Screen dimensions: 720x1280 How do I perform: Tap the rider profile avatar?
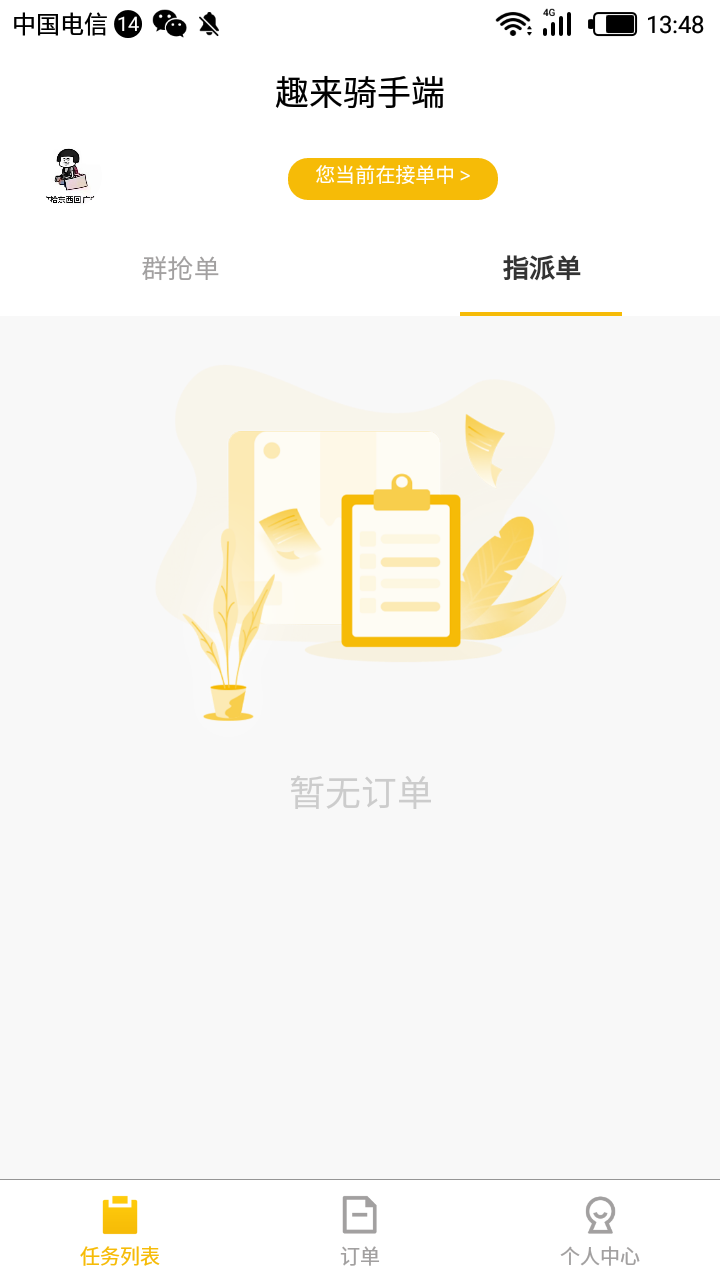click(71, 176)
